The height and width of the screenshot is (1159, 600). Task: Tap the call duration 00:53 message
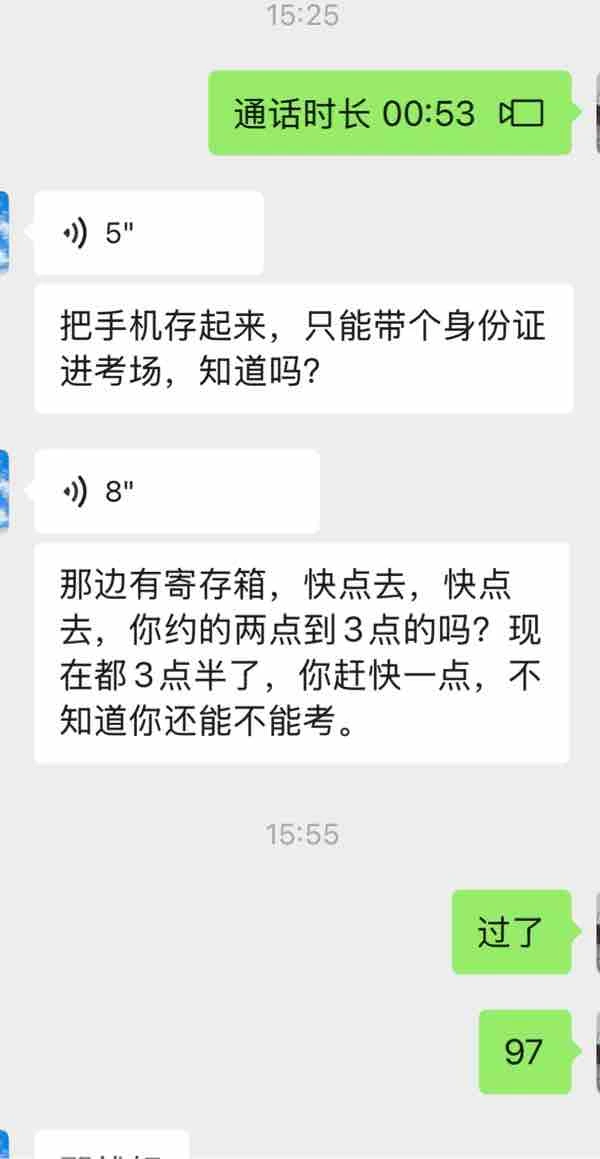(388, 113)
